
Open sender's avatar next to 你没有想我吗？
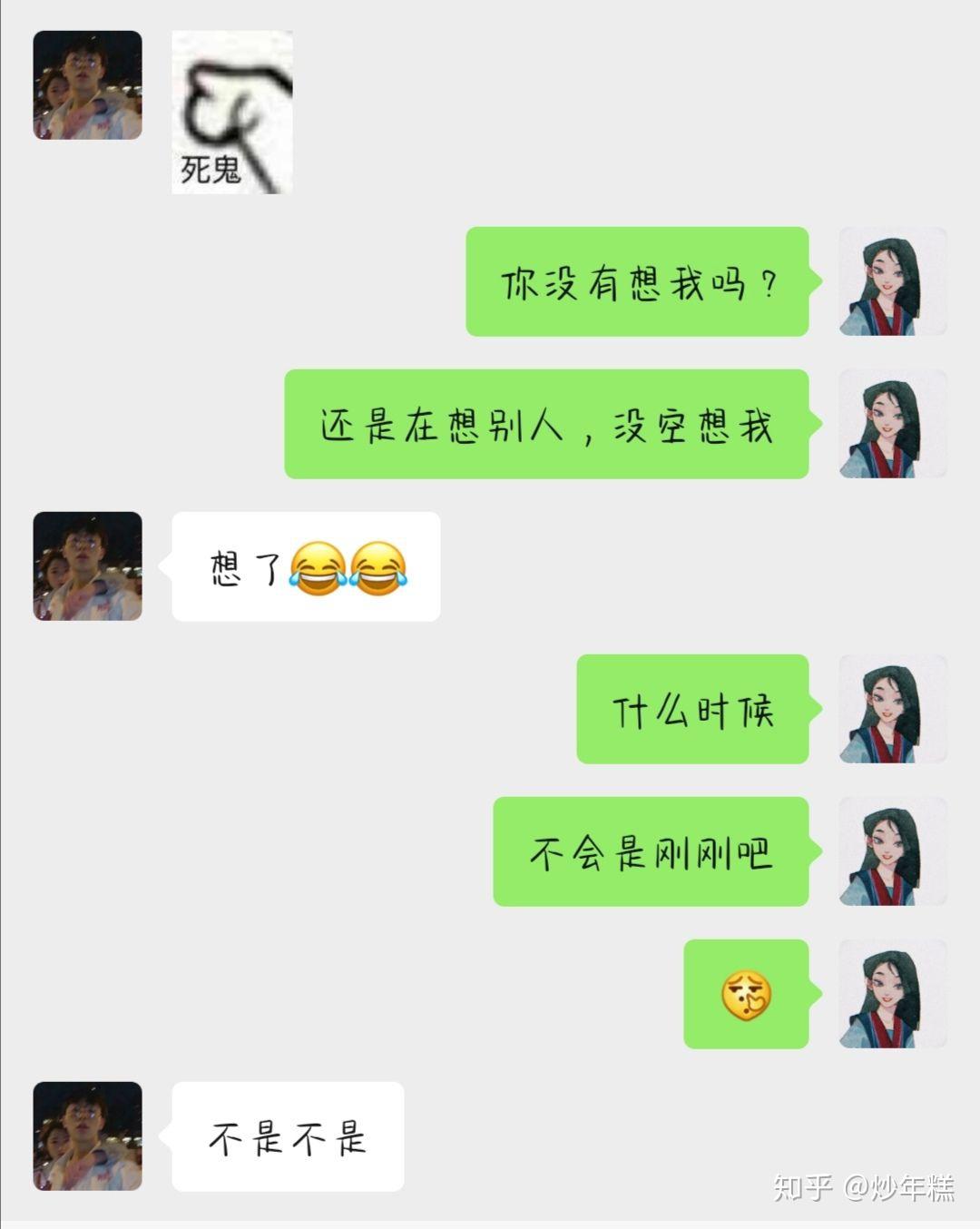(x=892, y=281)
